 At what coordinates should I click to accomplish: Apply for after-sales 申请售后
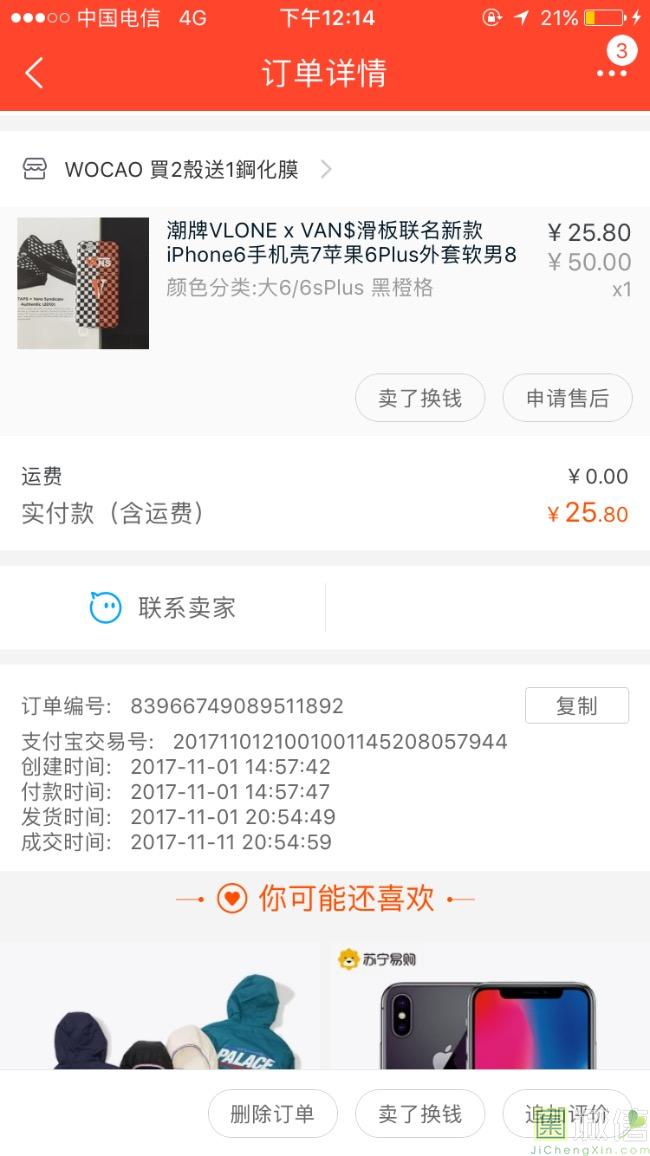(567, 398)
